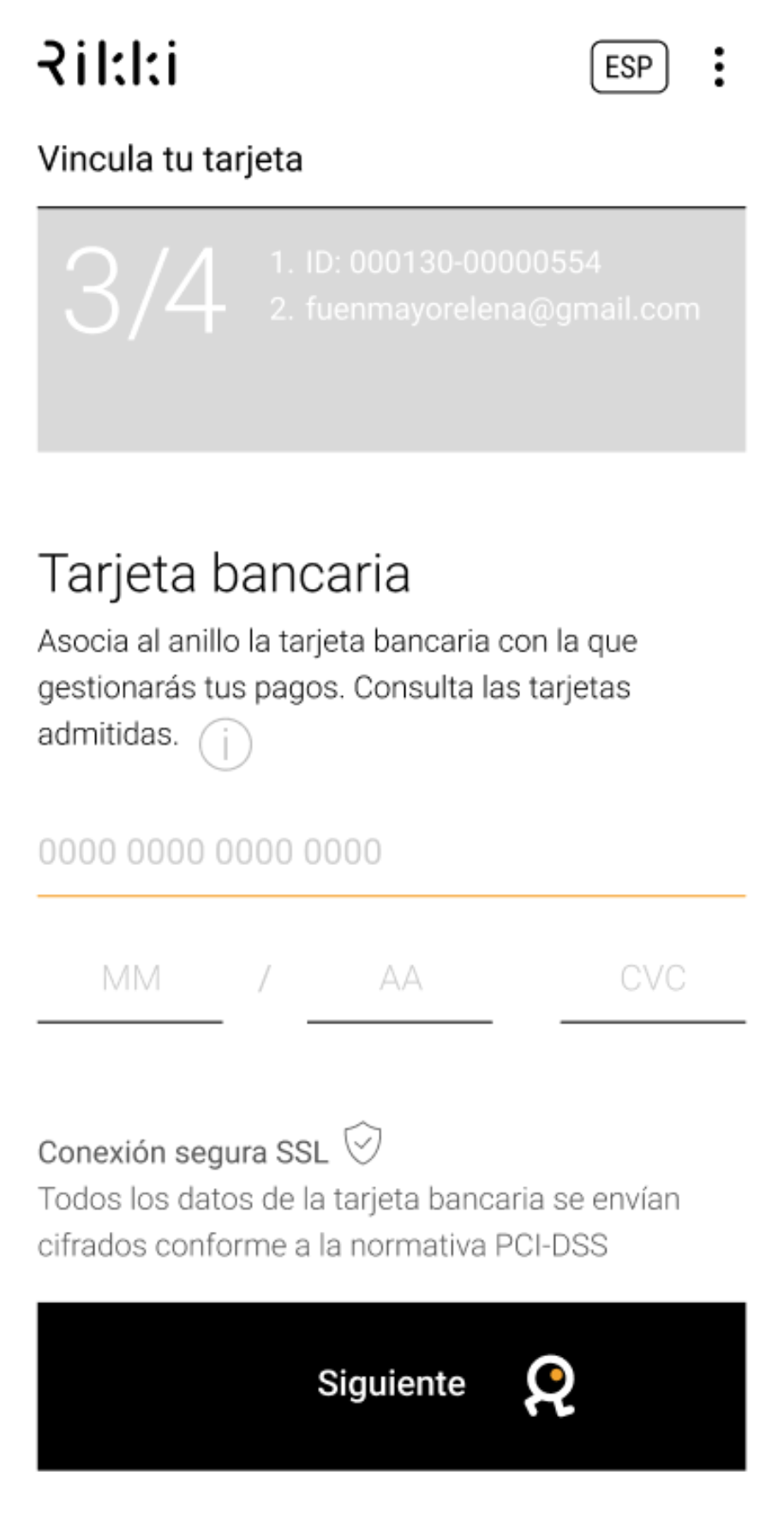
Task: Click the SSL security shield icon
Action: (363, 1143)
